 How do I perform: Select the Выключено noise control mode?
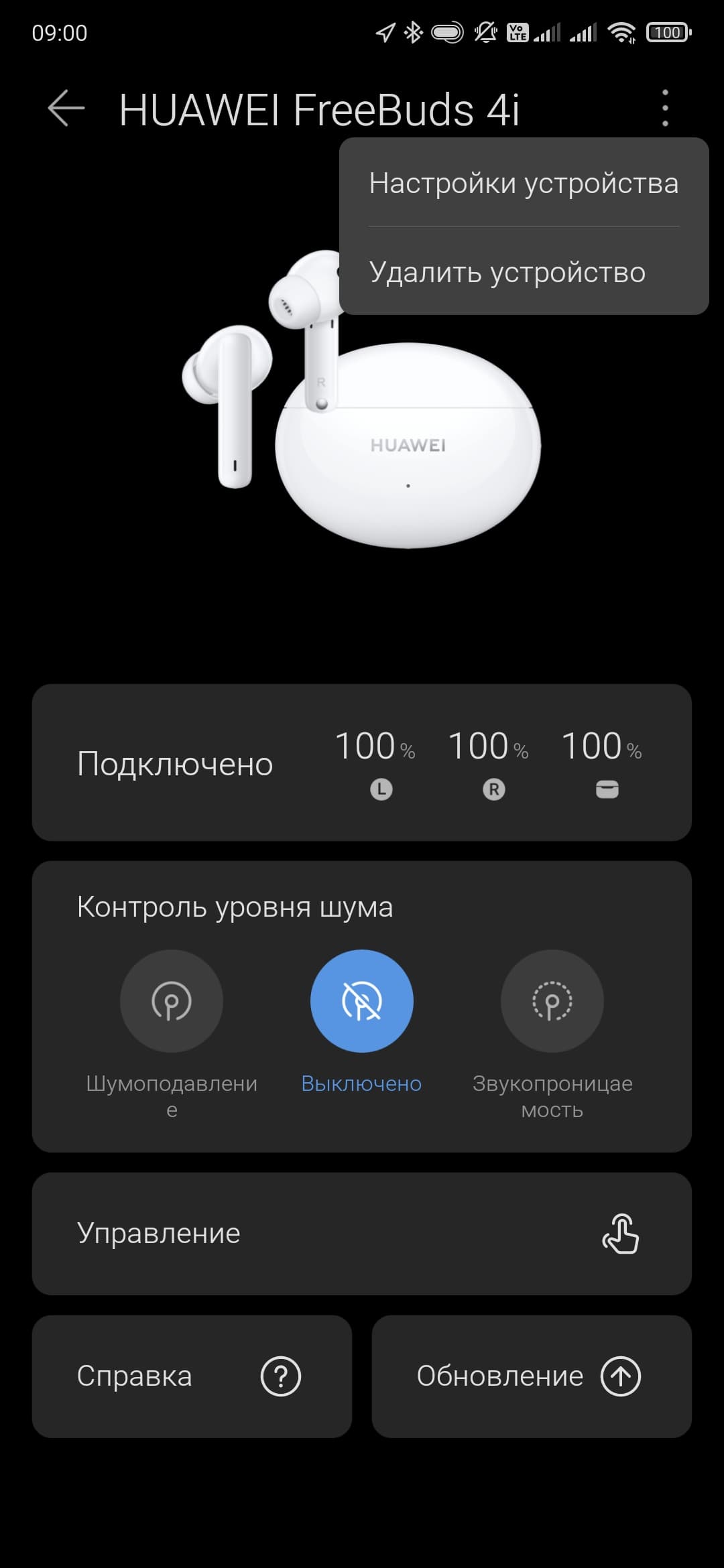[x=361, y=1001]
